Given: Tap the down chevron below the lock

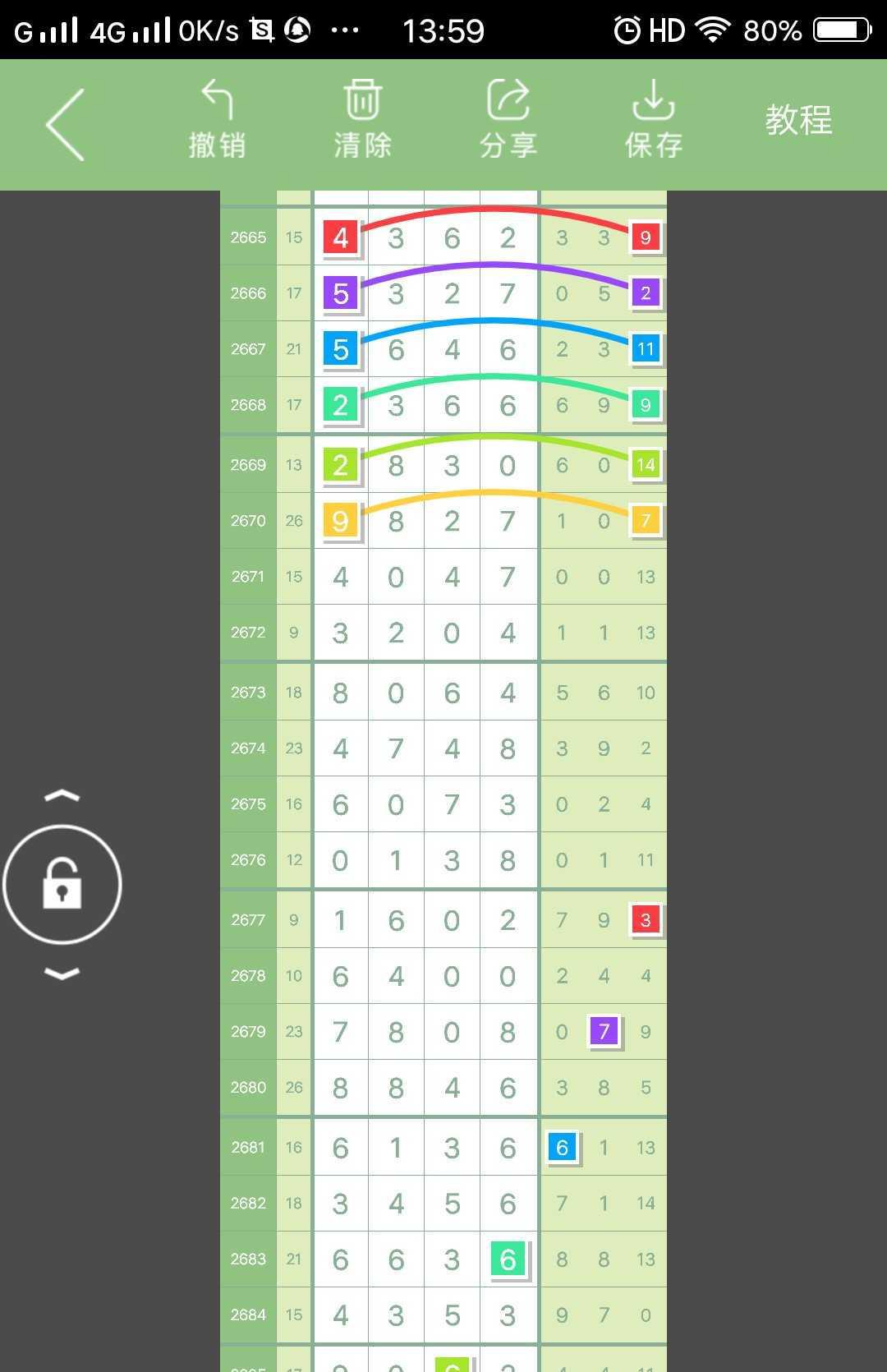Looking at the screenshot, I should [x=62, y=974].
